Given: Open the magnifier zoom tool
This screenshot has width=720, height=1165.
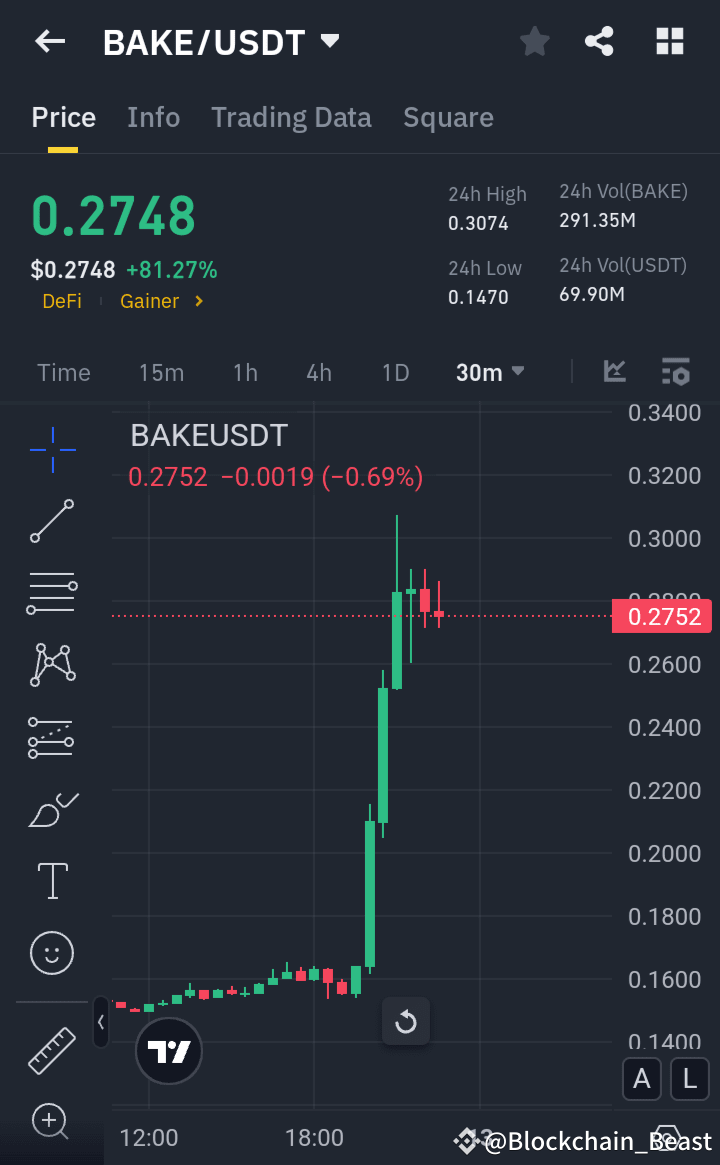Looking at the screenshot, I should [x=51, y=1122].
